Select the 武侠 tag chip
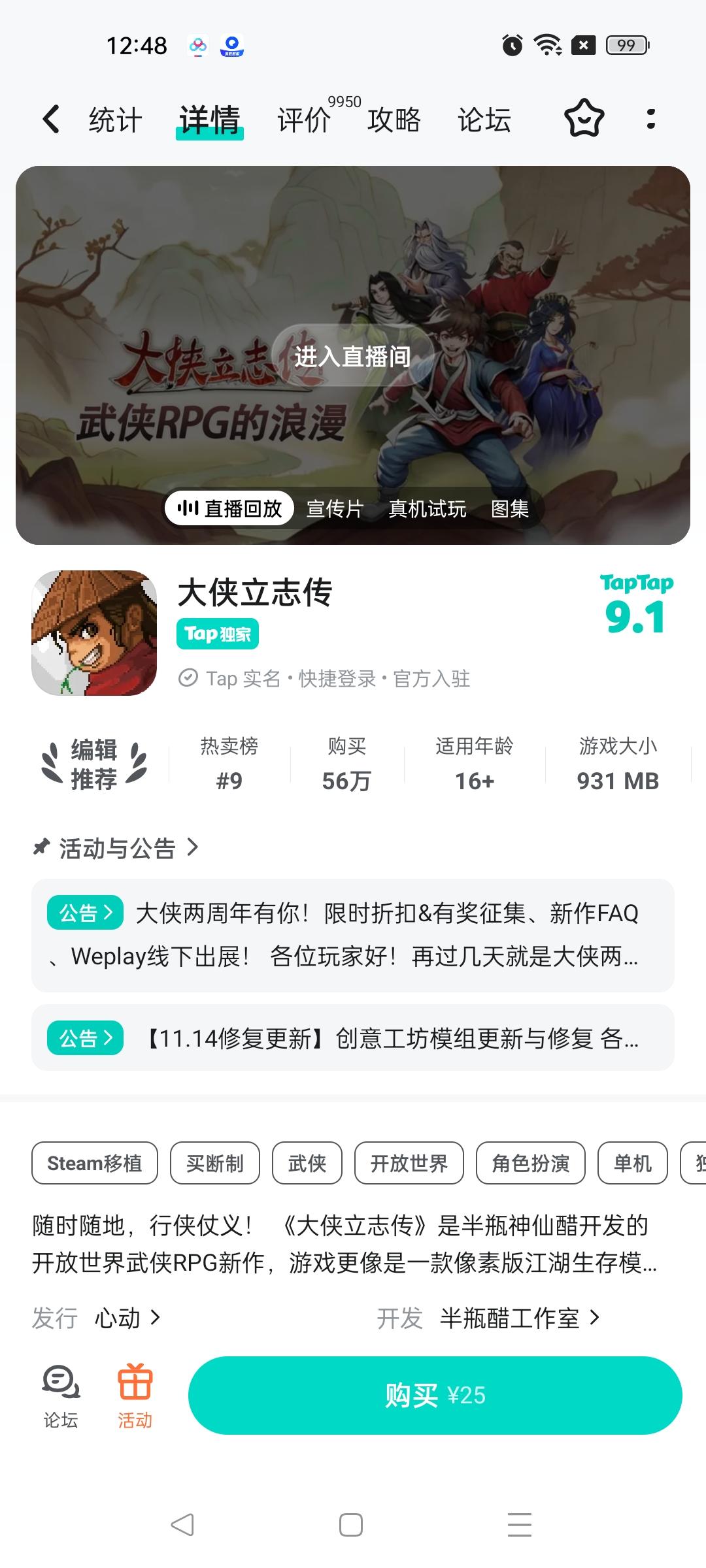 [306, 1163]
